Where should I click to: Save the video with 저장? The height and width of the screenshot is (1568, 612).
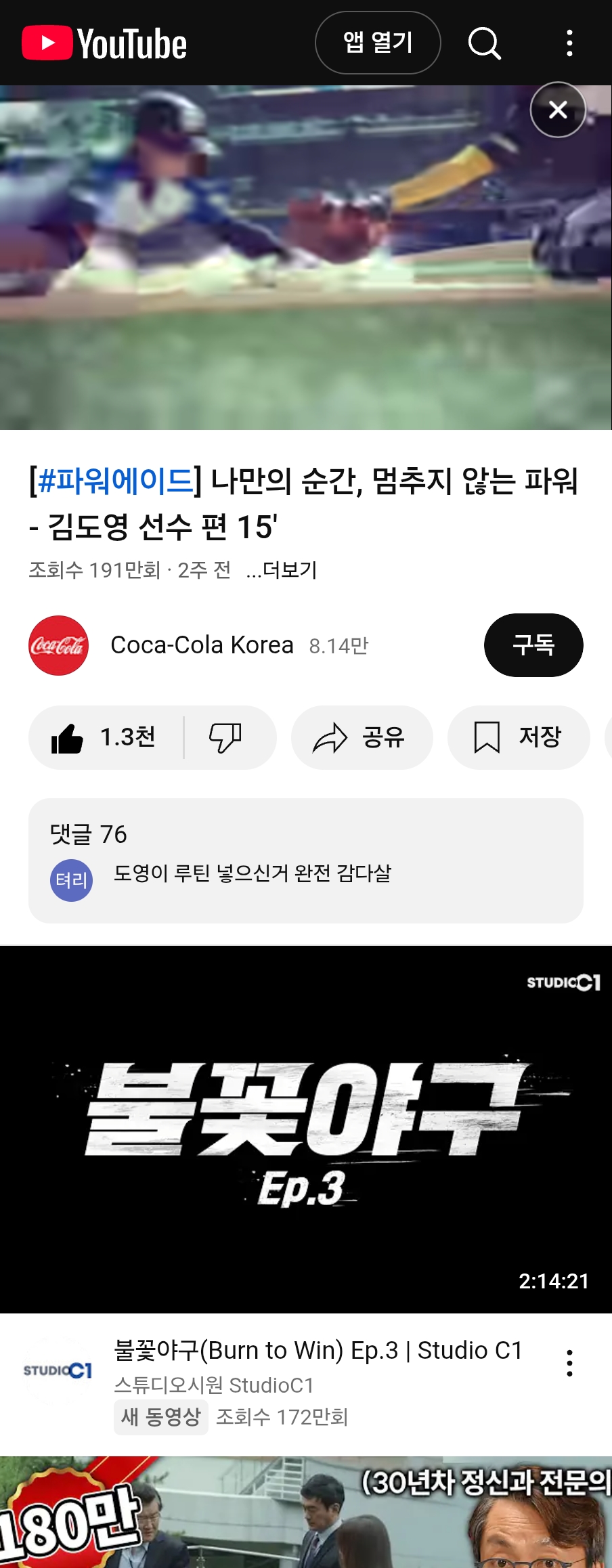[x=518, y=737]
